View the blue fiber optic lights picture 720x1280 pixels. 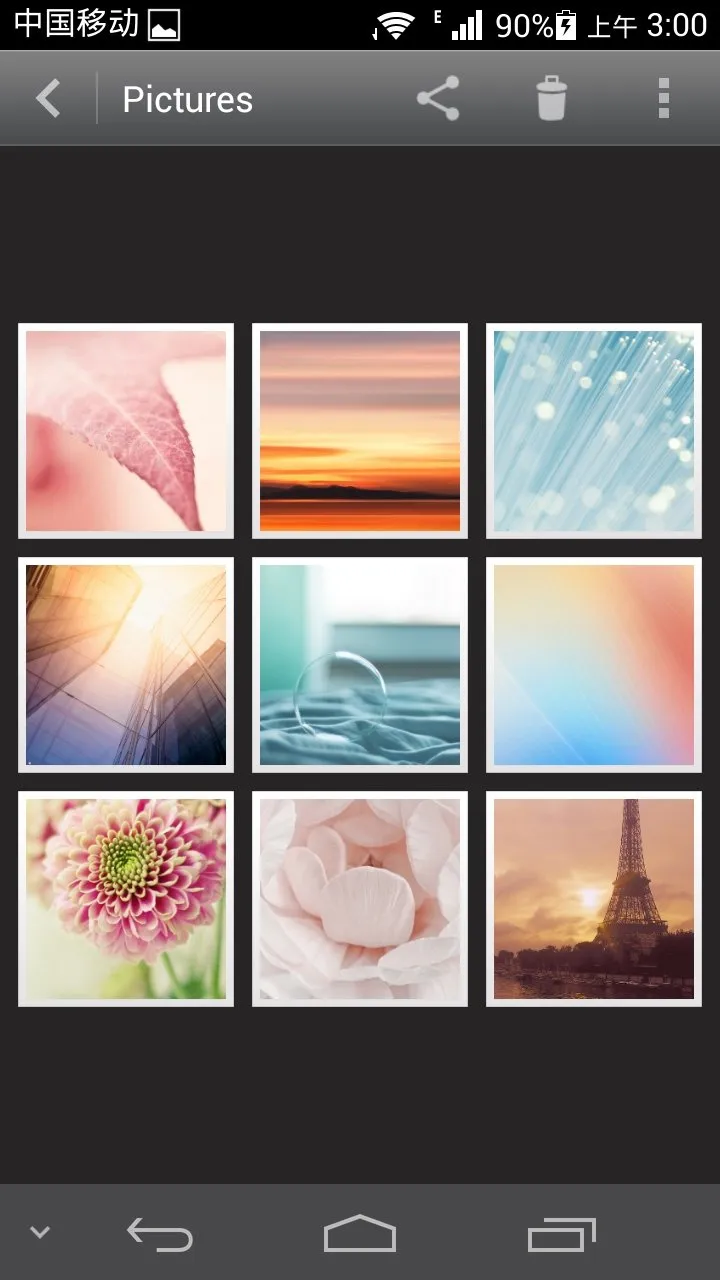coord(594,431)
